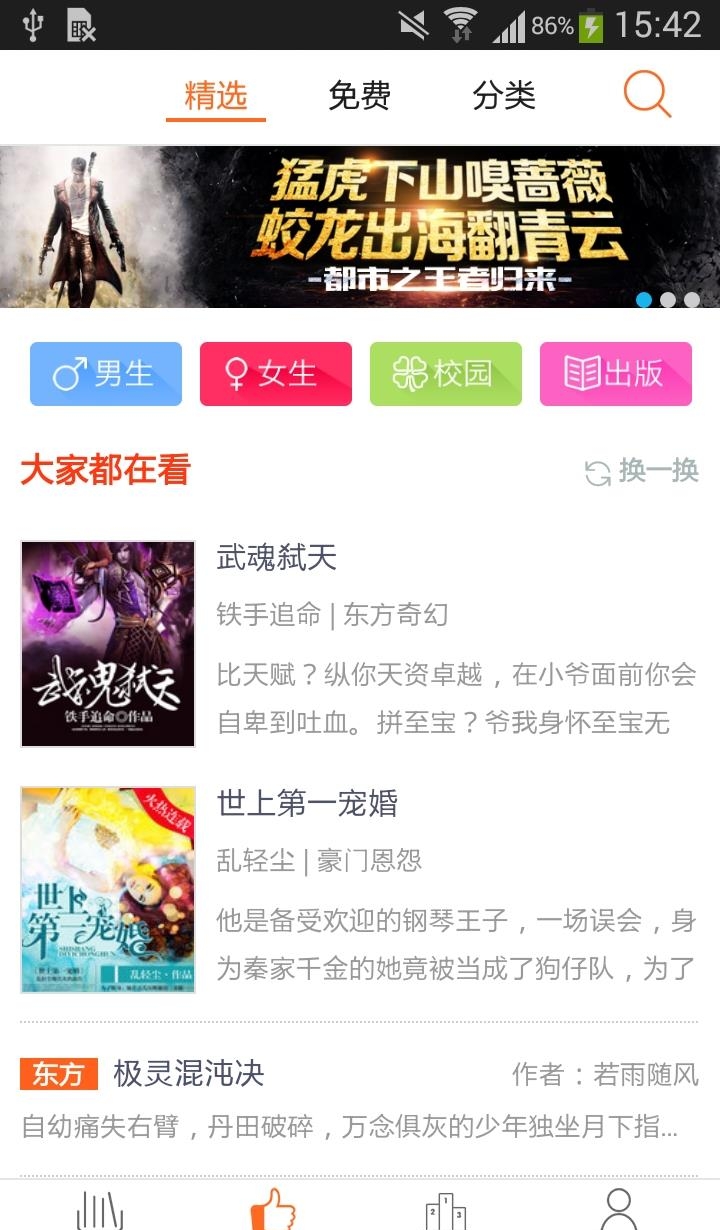Refresh recommendations with 换一换
720x1230 pixels.
[642, 471]
